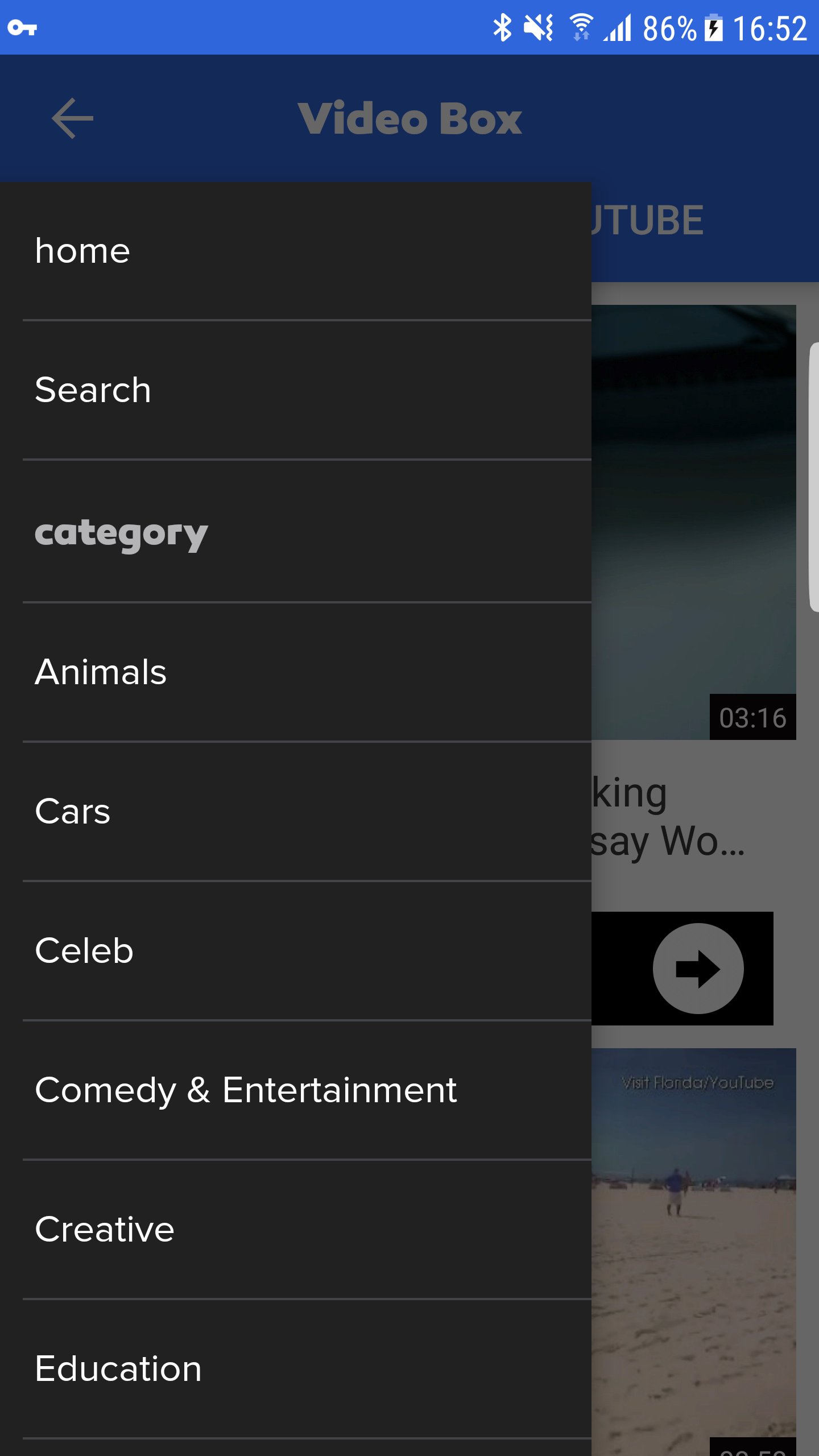The height and width of the screenshot is (1456, 819).
Task: Tap the back arrow in the header
Action: tap(72, 118)
